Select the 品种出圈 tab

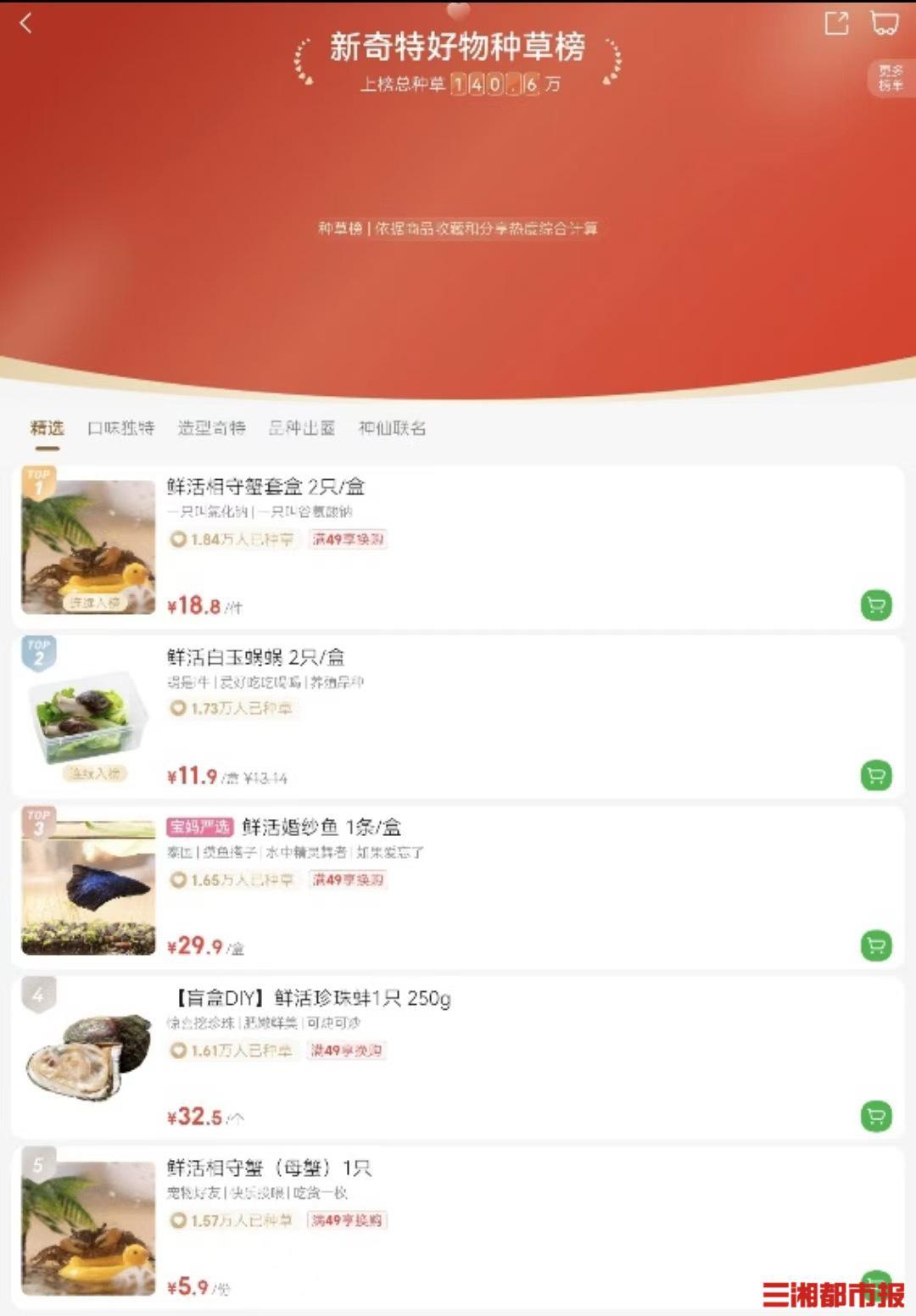[x=302, y=428]
